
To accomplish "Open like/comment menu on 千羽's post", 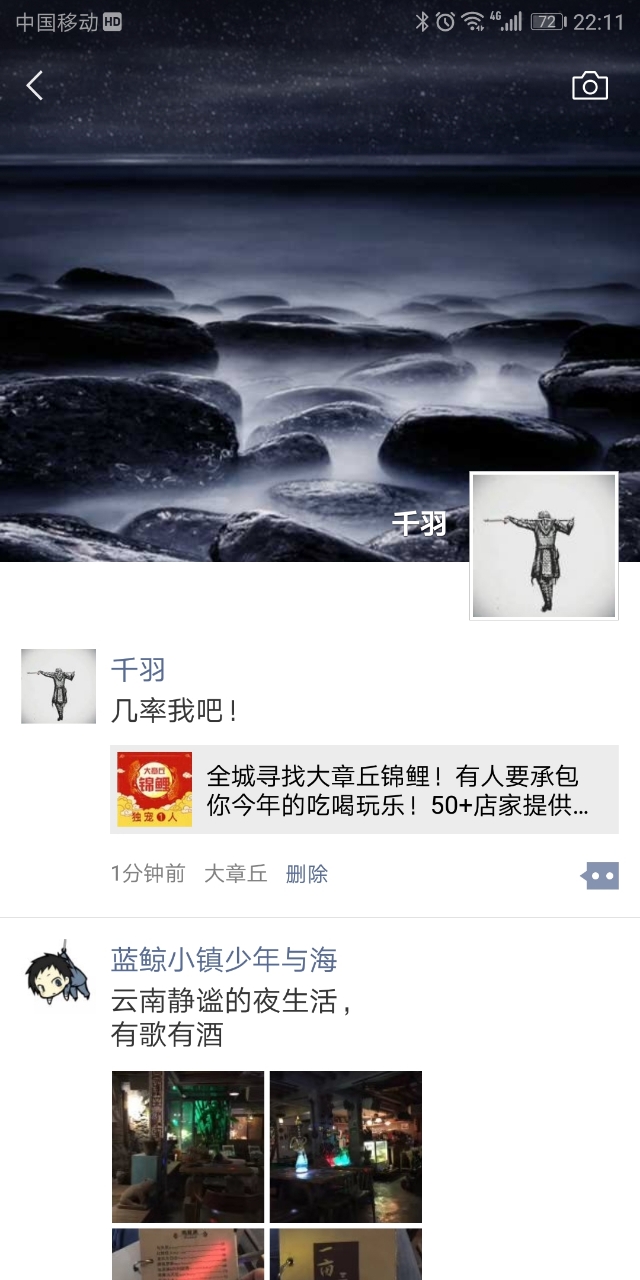I will (x=601, y=875).
